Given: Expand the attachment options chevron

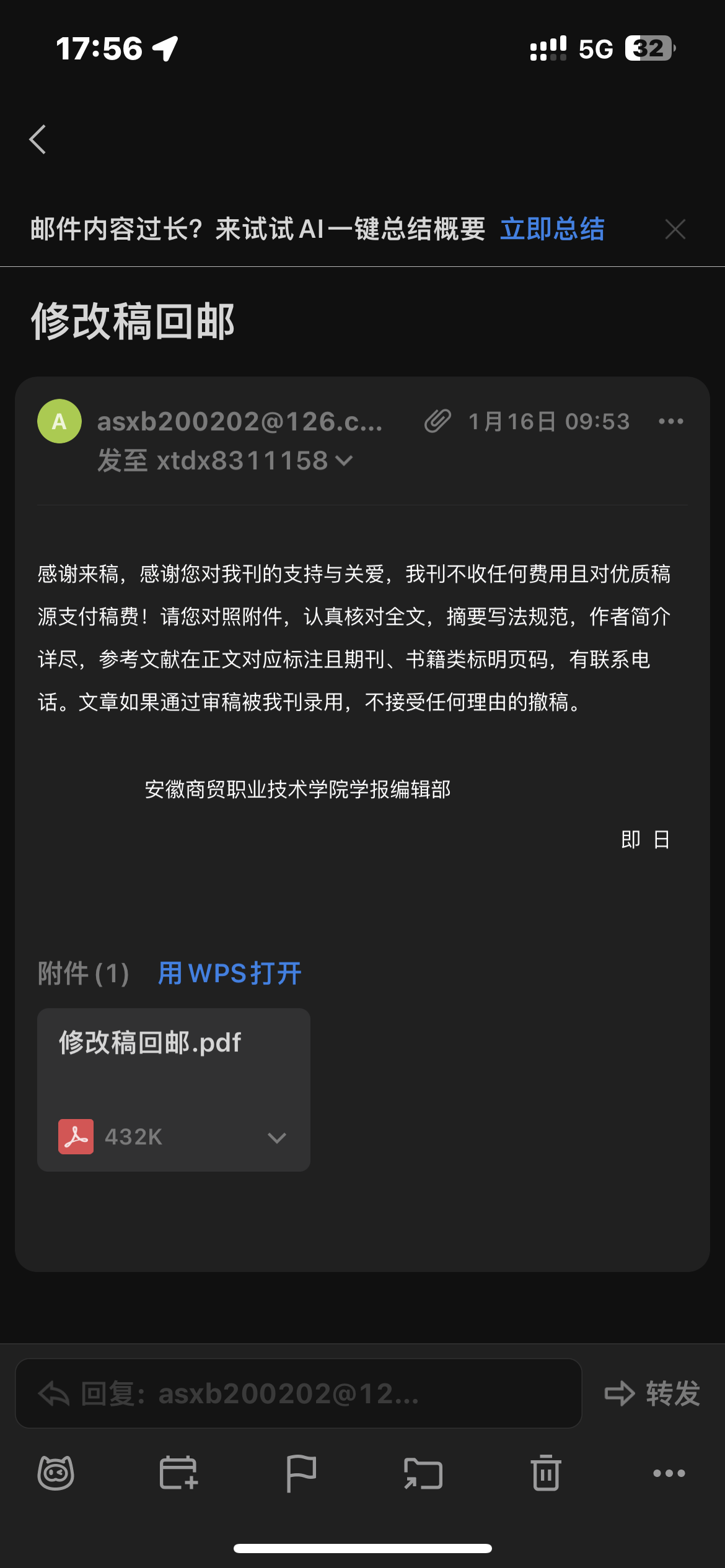Looking at the screenshot, I should click(276, 1138).
